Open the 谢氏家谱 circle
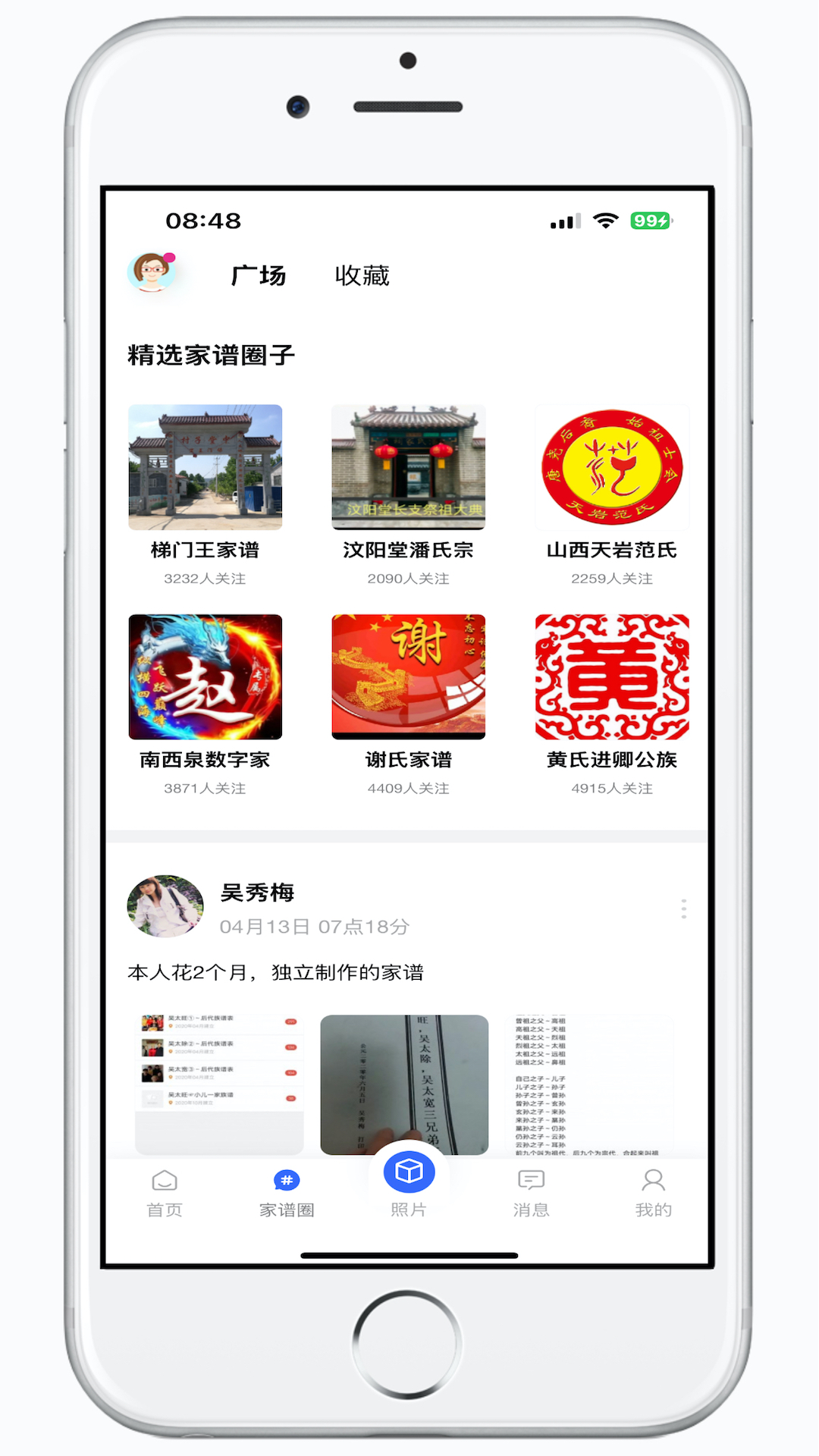Screen dimensions: 819x1456 pos(409,677)
